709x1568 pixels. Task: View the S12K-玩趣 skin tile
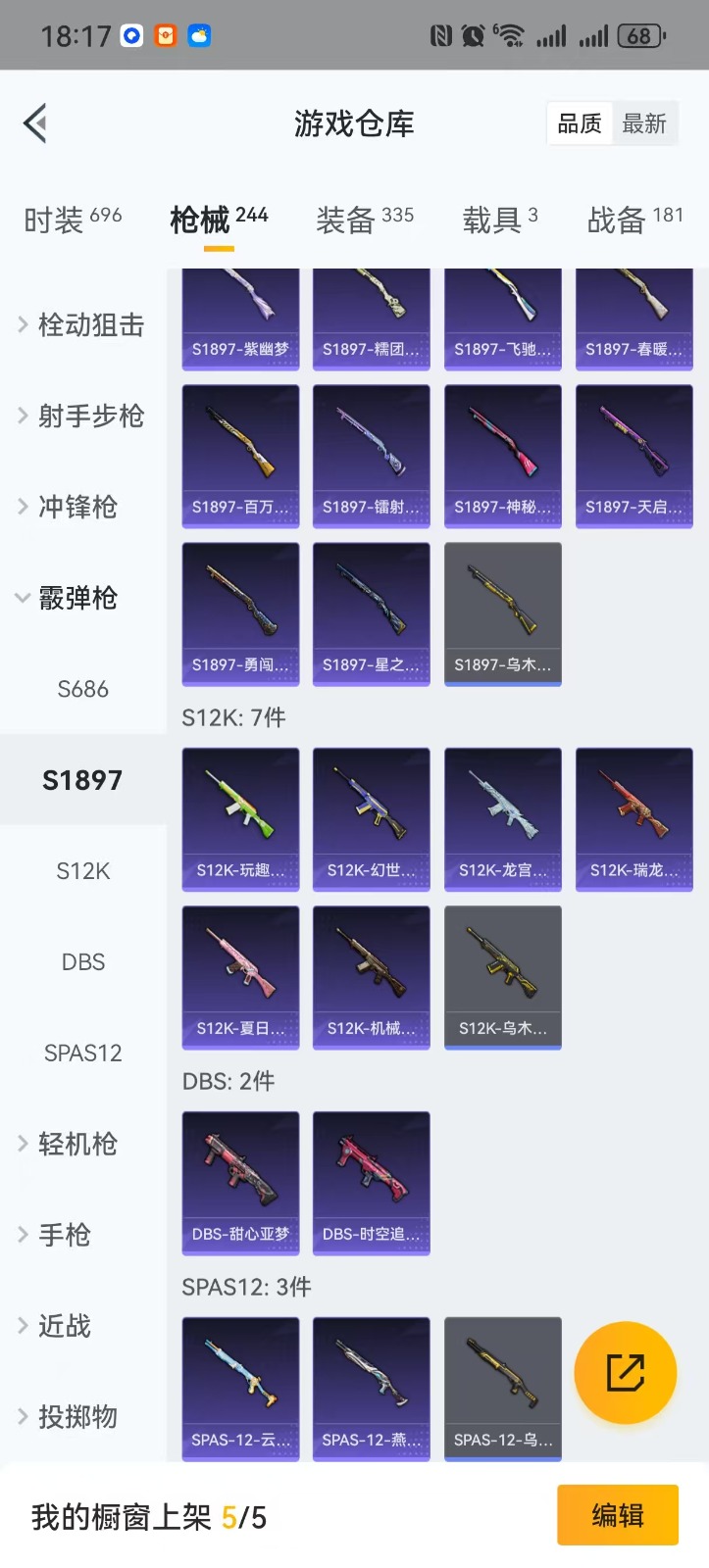[x=240, y=819]
